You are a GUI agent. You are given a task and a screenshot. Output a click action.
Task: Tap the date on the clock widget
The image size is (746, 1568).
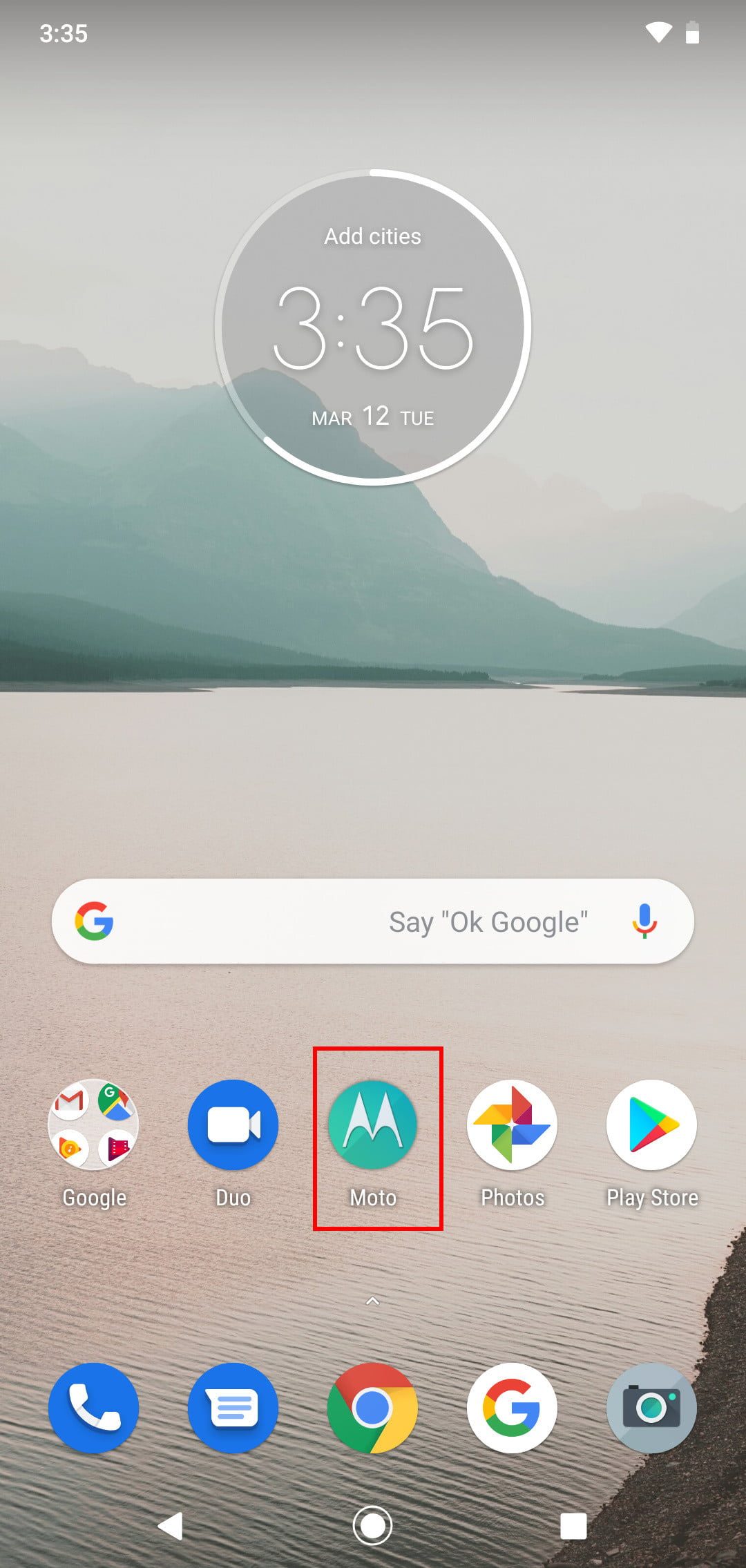pyautogui.click(x=373, y=417)
